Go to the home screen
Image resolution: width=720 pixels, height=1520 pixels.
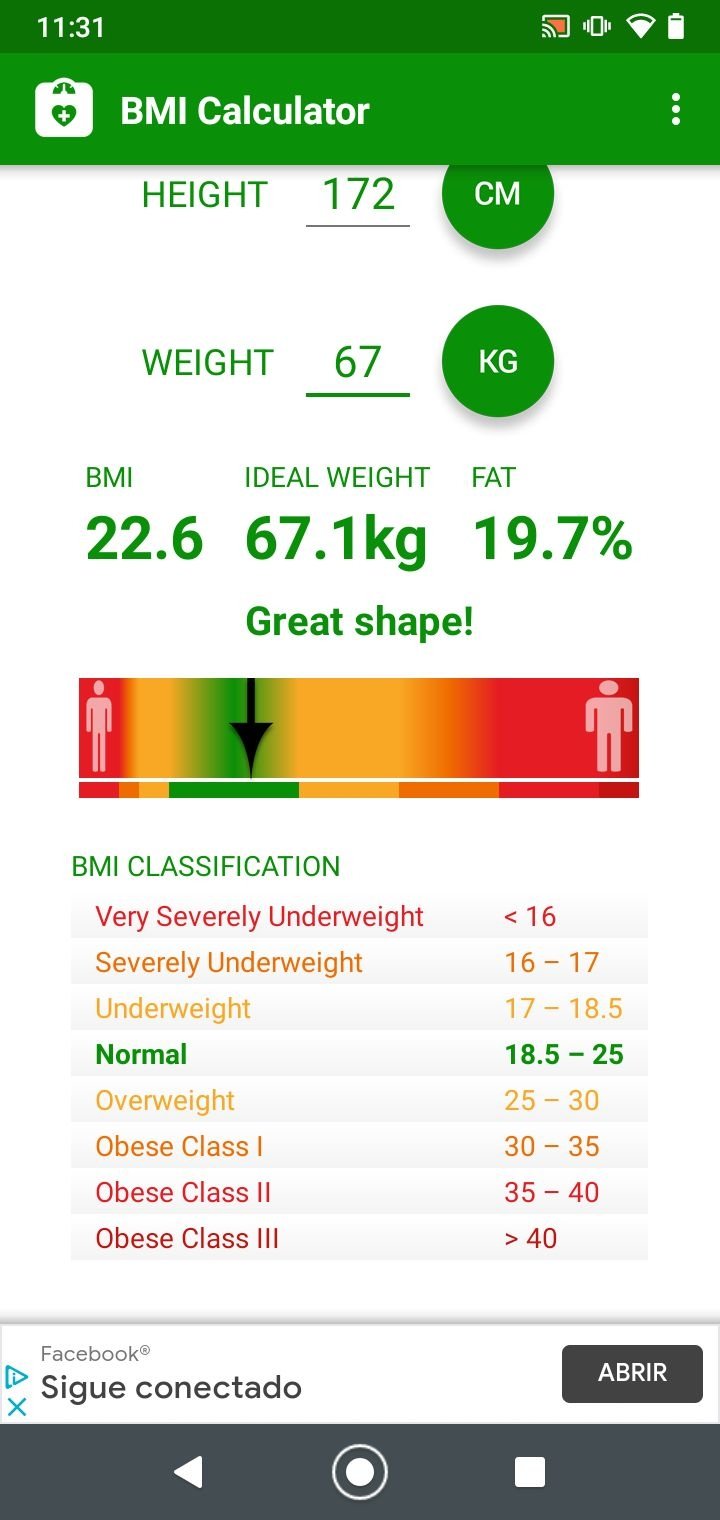pyautogui.click(x=359, y=1471)
